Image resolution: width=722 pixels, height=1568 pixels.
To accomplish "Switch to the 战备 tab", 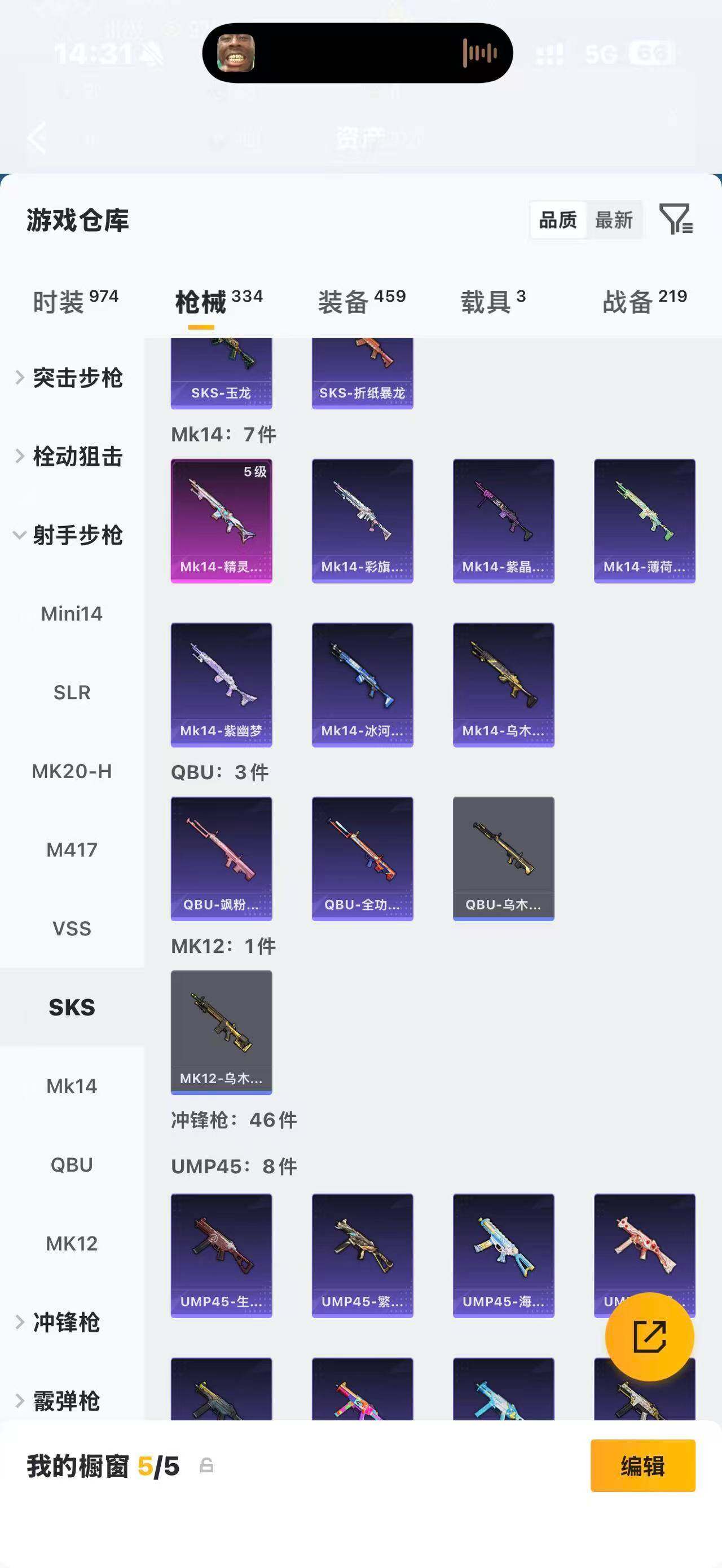I will click(x=645, y=301).
